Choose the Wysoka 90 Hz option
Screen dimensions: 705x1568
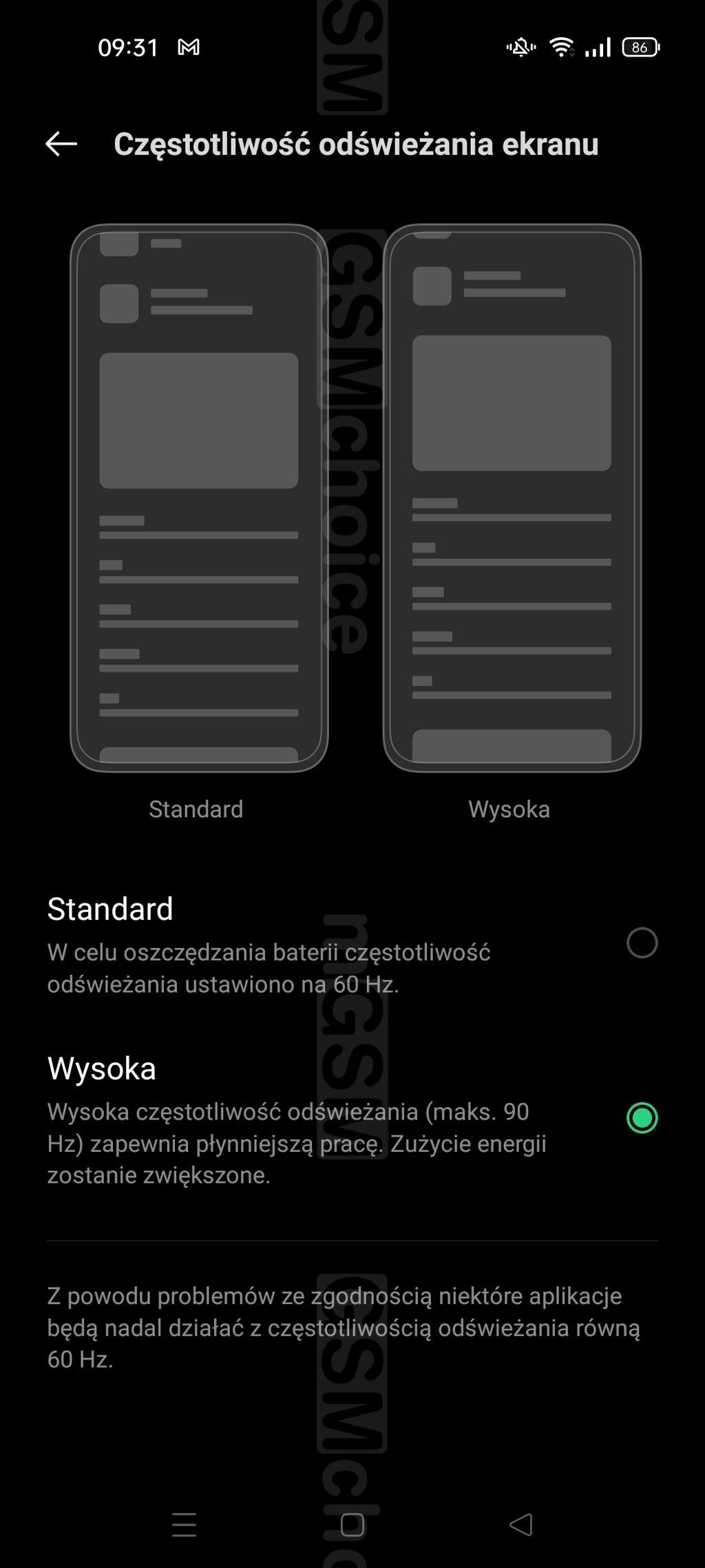[642, 1117]
